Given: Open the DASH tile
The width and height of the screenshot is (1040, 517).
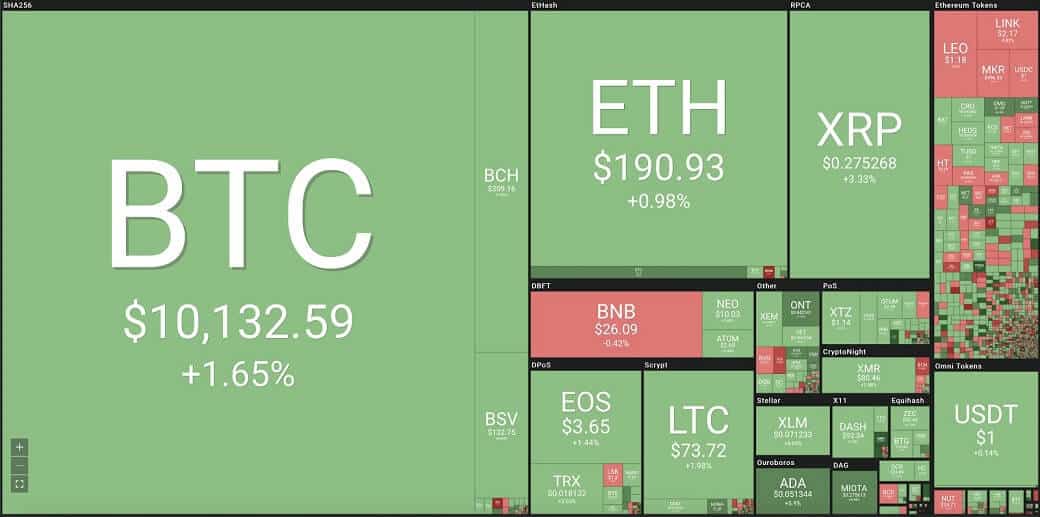Looking at the screenshot, I should coord(853,430).
